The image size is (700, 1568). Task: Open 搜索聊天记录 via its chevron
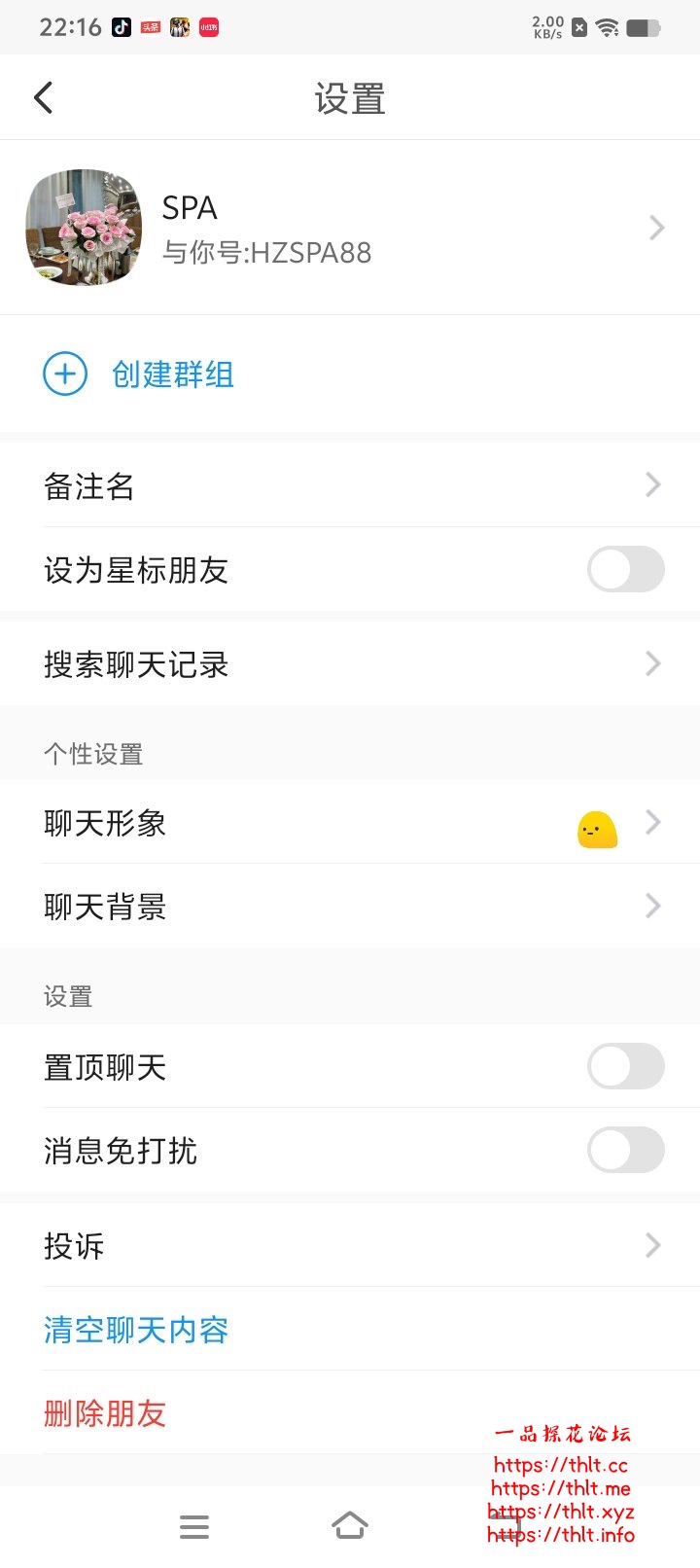point(652,663)
